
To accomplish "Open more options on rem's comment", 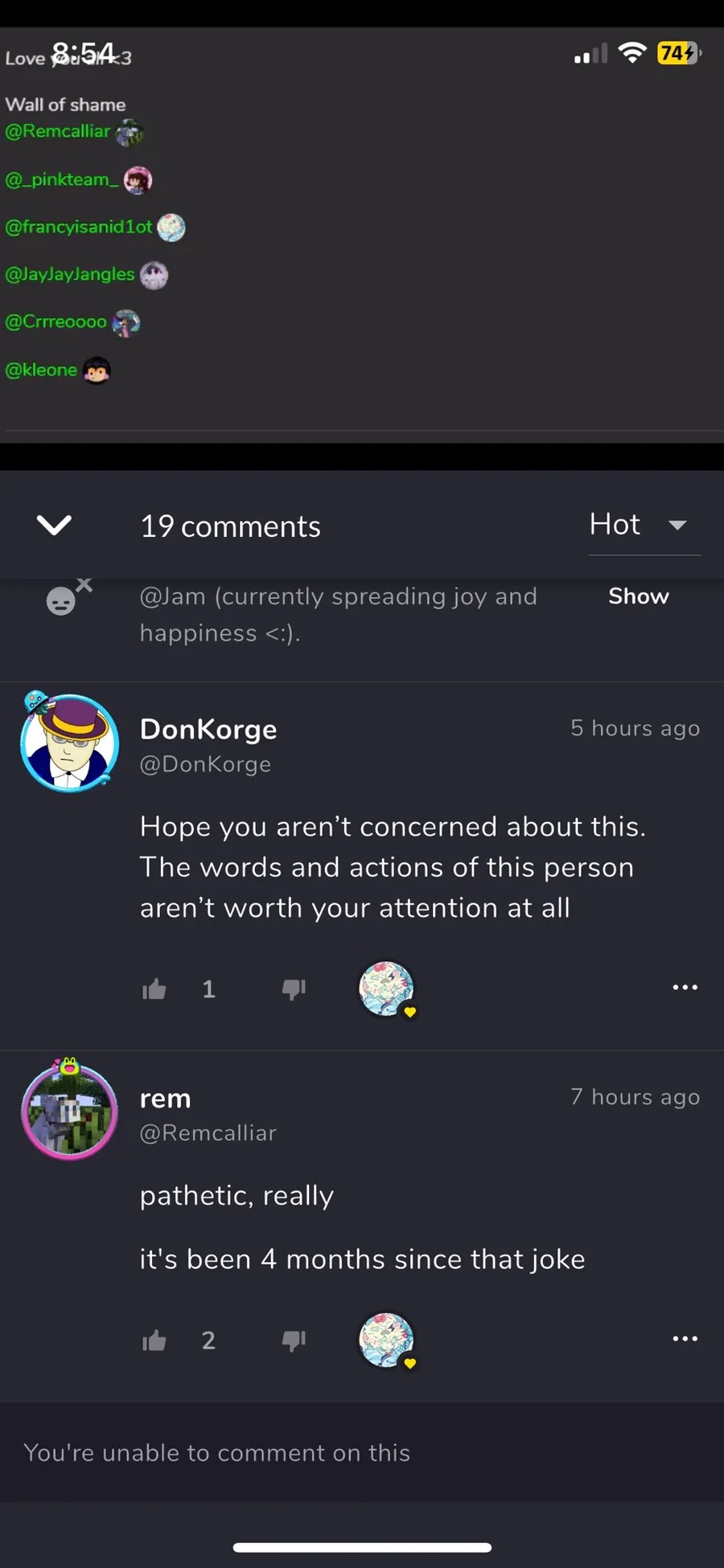I will pos(685,1339).
